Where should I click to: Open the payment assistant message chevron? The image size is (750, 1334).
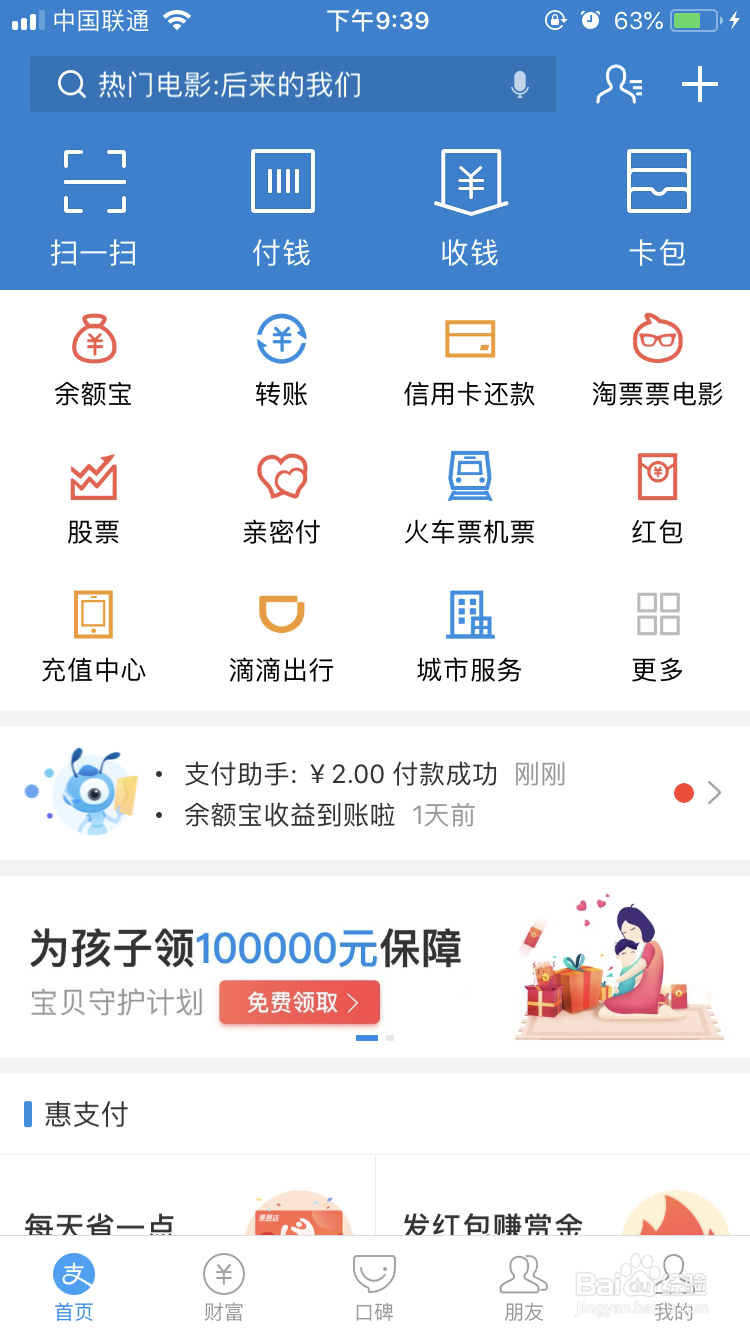pyautogui.click(x=716, y=792)
